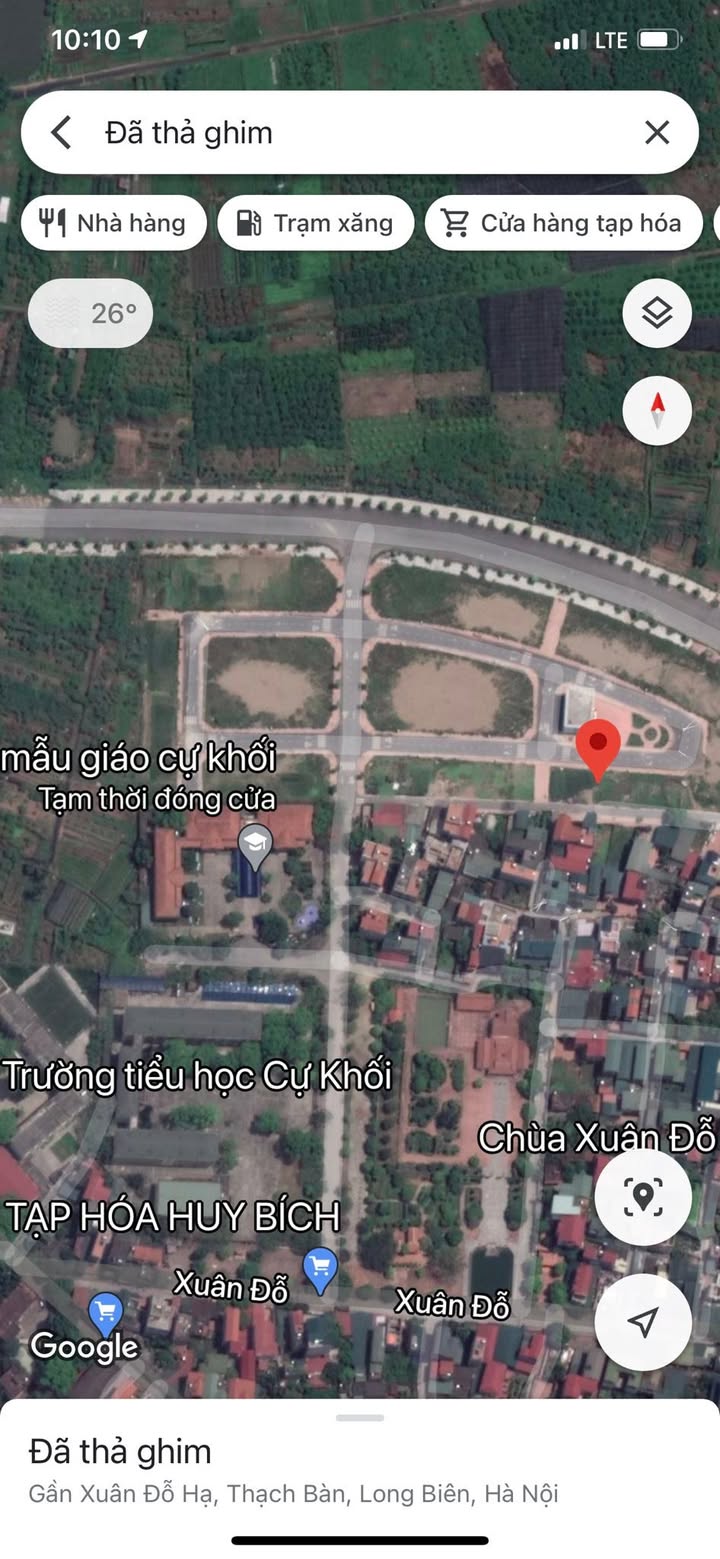Filter by 'Trạm xăng' chip
The image size is (720, 1559).
pyautogui.click(x=315, y=222)
